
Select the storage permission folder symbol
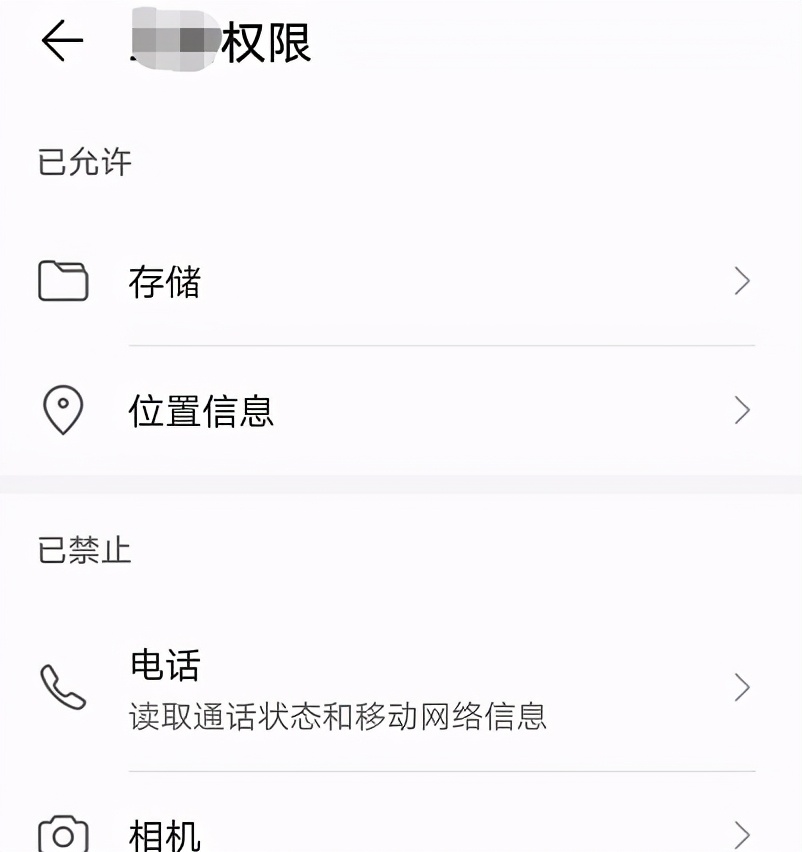click(62, 281)
